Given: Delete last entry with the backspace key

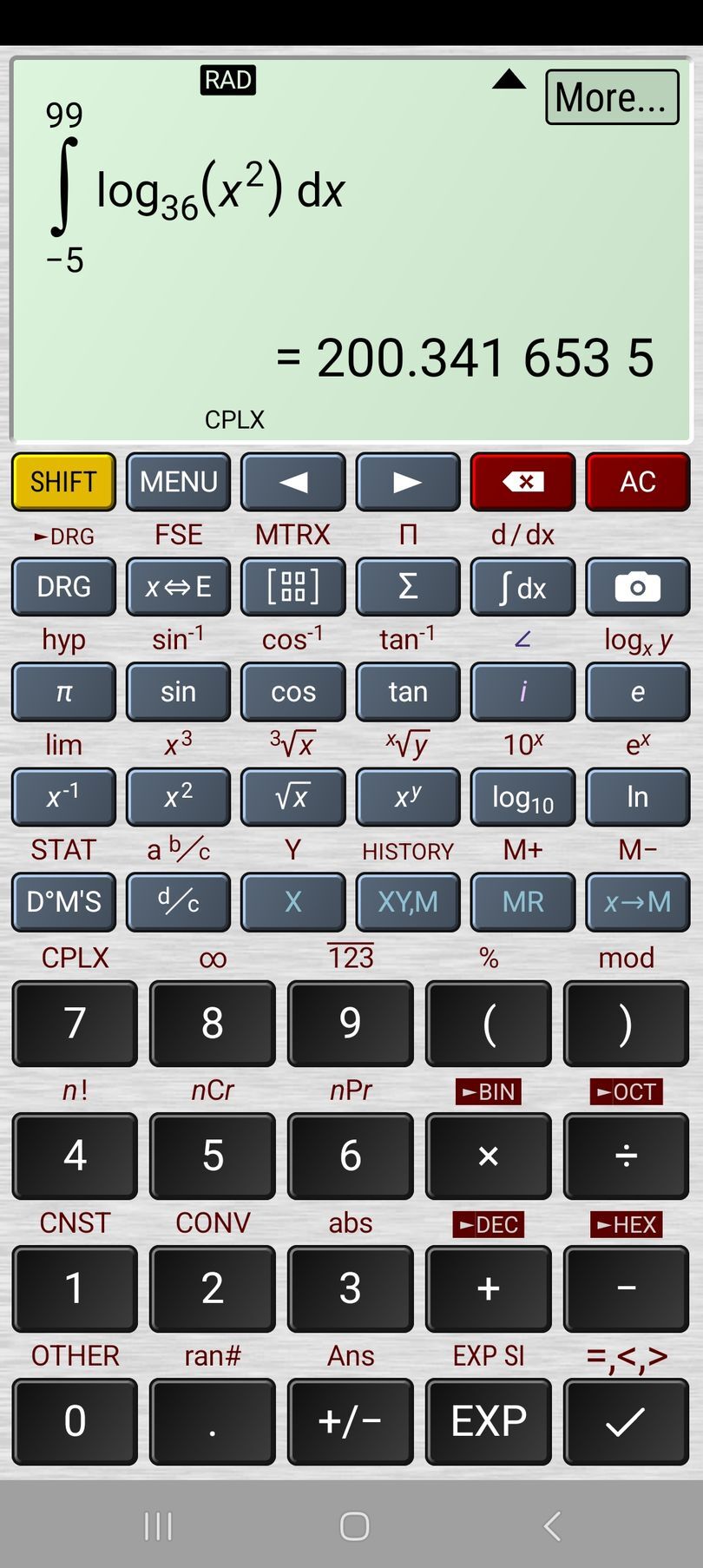Looking at the screenshot, I should (522, 481).
